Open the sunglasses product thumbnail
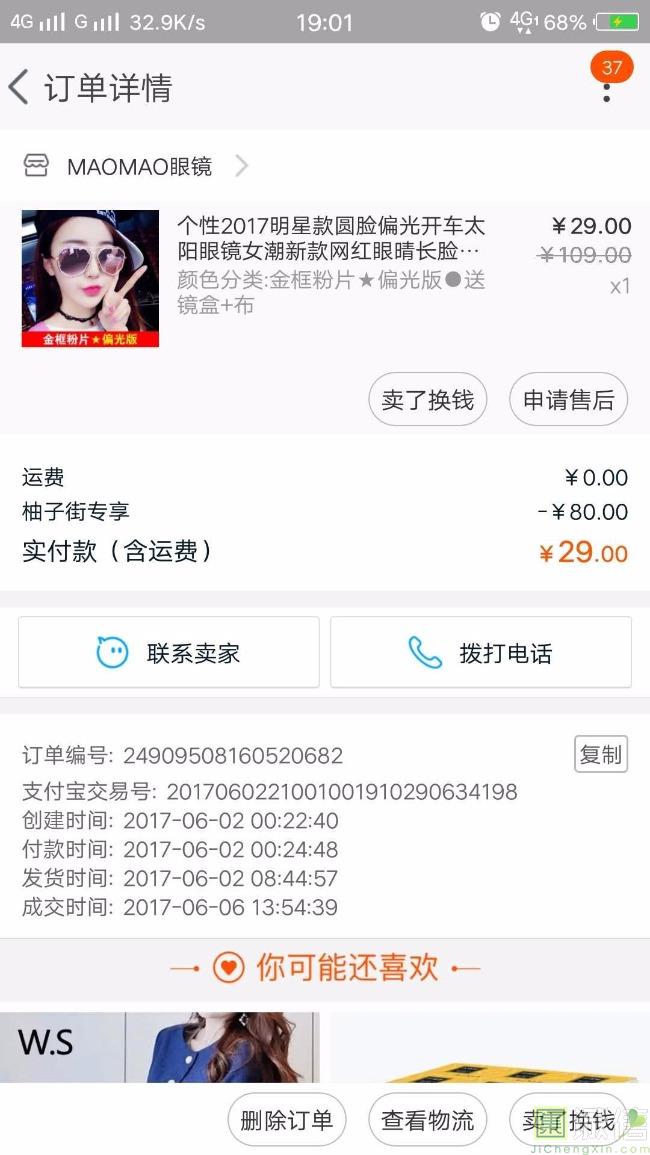 pos(90,278)
